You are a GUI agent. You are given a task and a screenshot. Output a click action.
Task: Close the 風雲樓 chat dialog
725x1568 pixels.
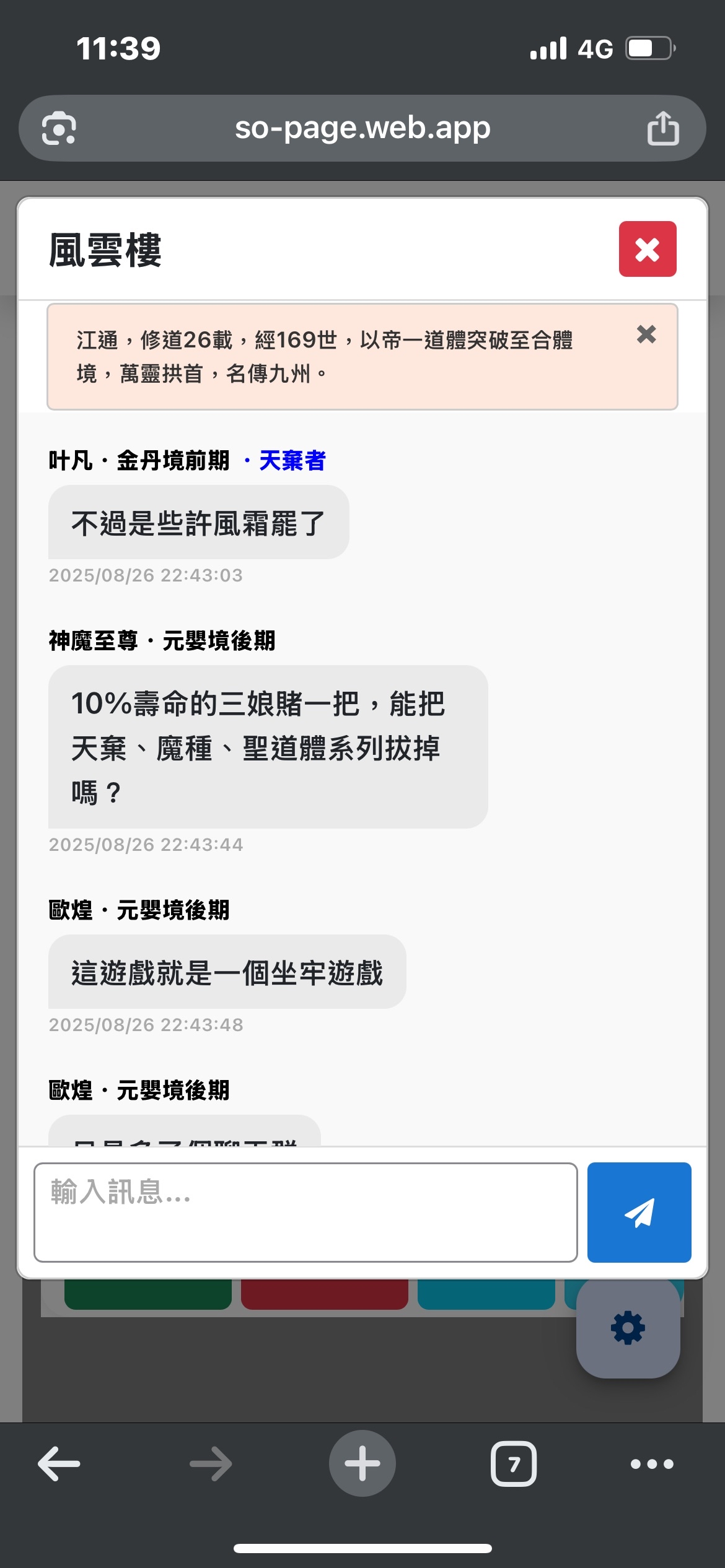(x=647, y=249)
